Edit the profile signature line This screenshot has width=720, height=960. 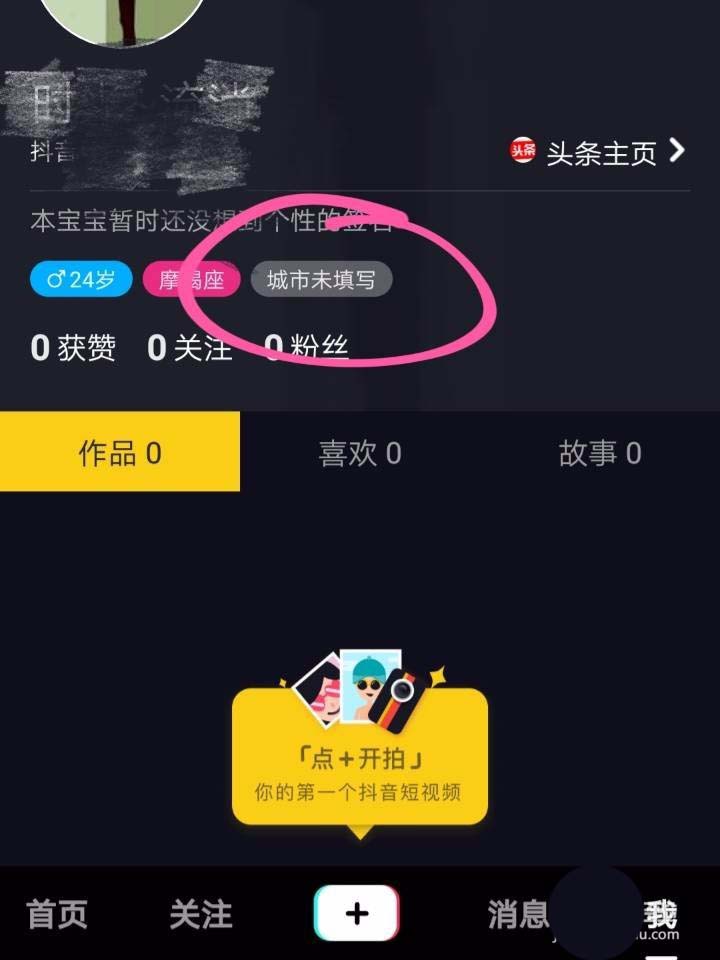tap(210, 222)
